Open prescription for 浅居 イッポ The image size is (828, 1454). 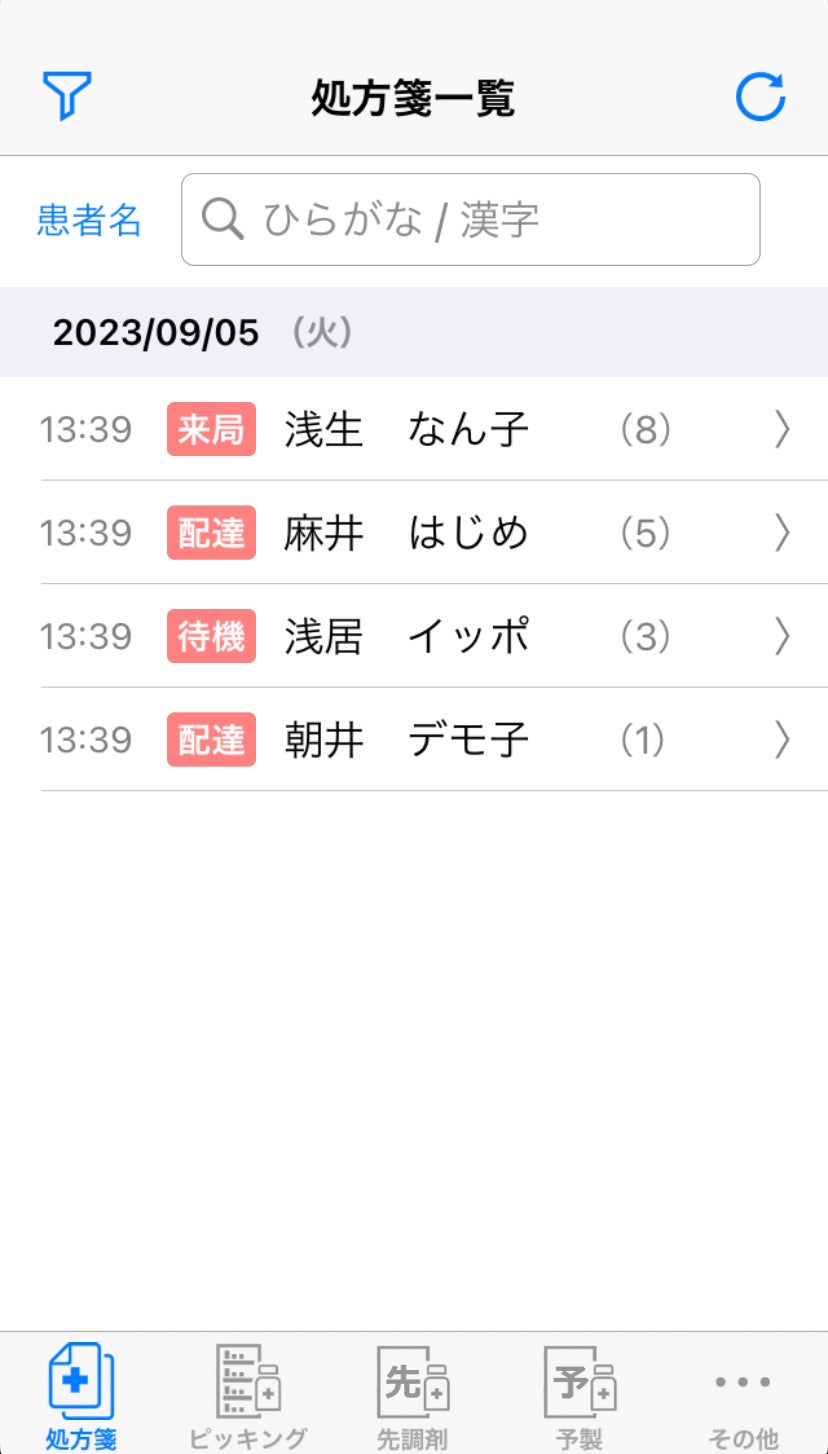(x=414, y=637)
